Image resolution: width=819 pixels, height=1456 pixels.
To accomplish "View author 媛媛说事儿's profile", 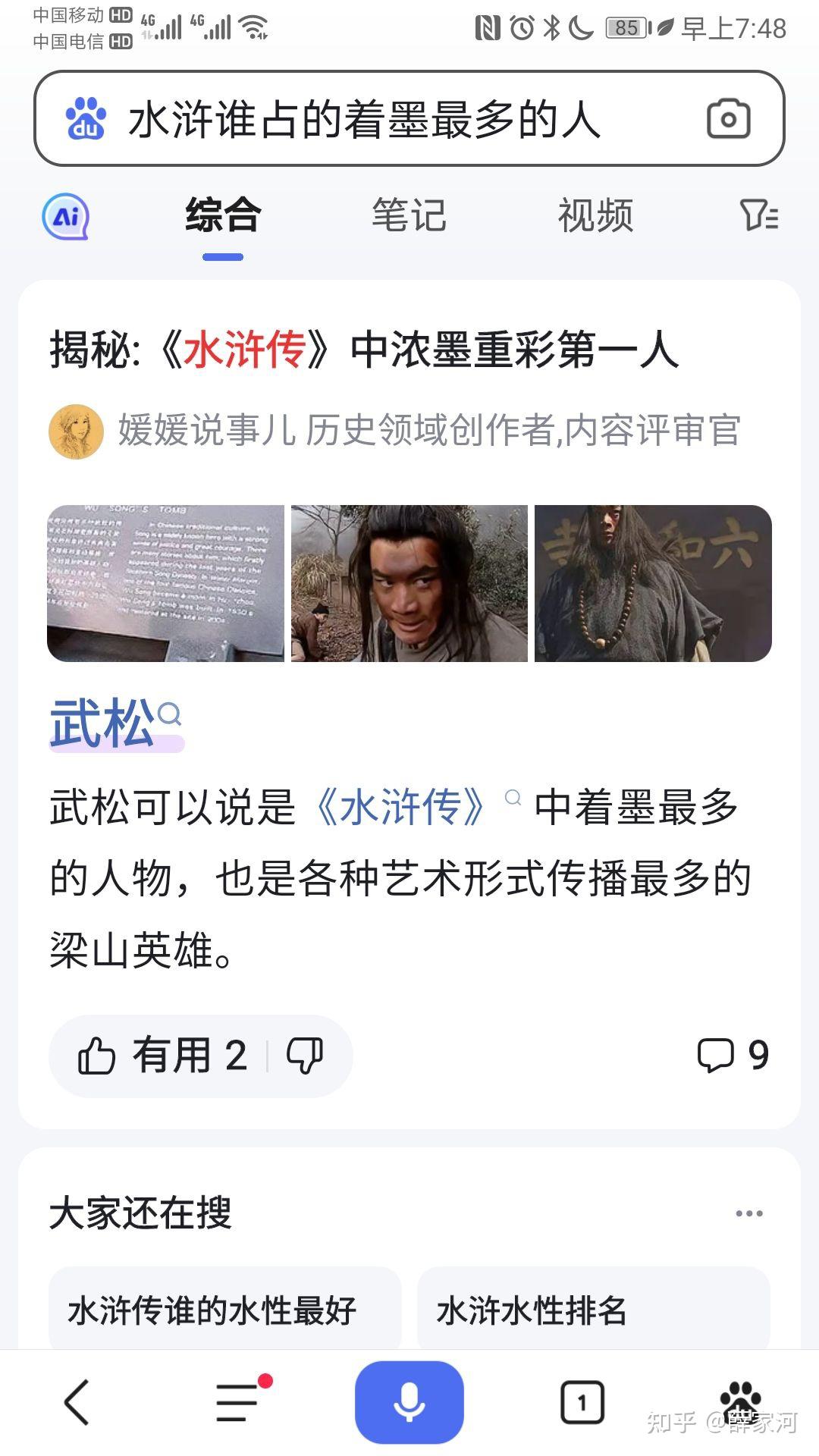I will point(76,431).
